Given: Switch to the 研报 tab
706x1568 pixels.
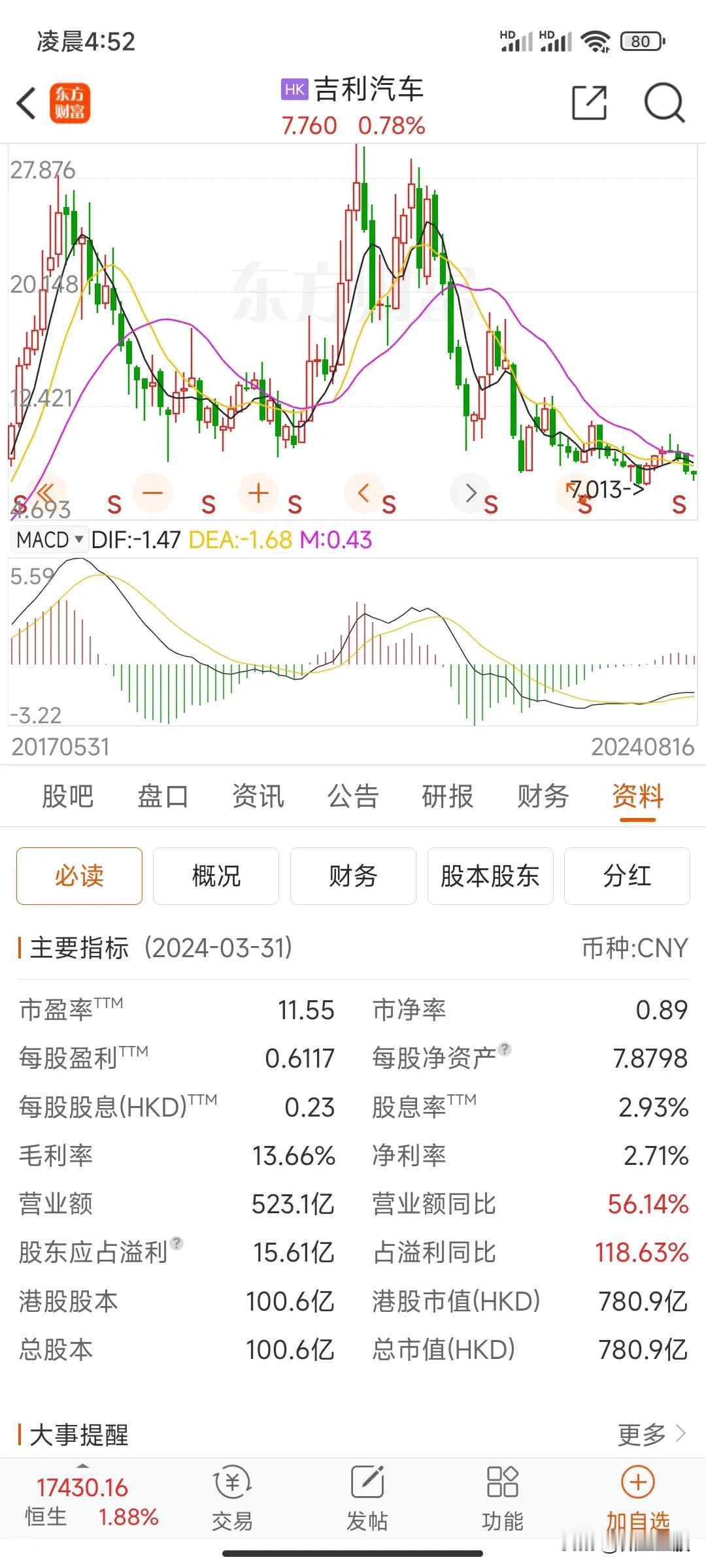Looking at the screenshot, I should tap(448, 796).
